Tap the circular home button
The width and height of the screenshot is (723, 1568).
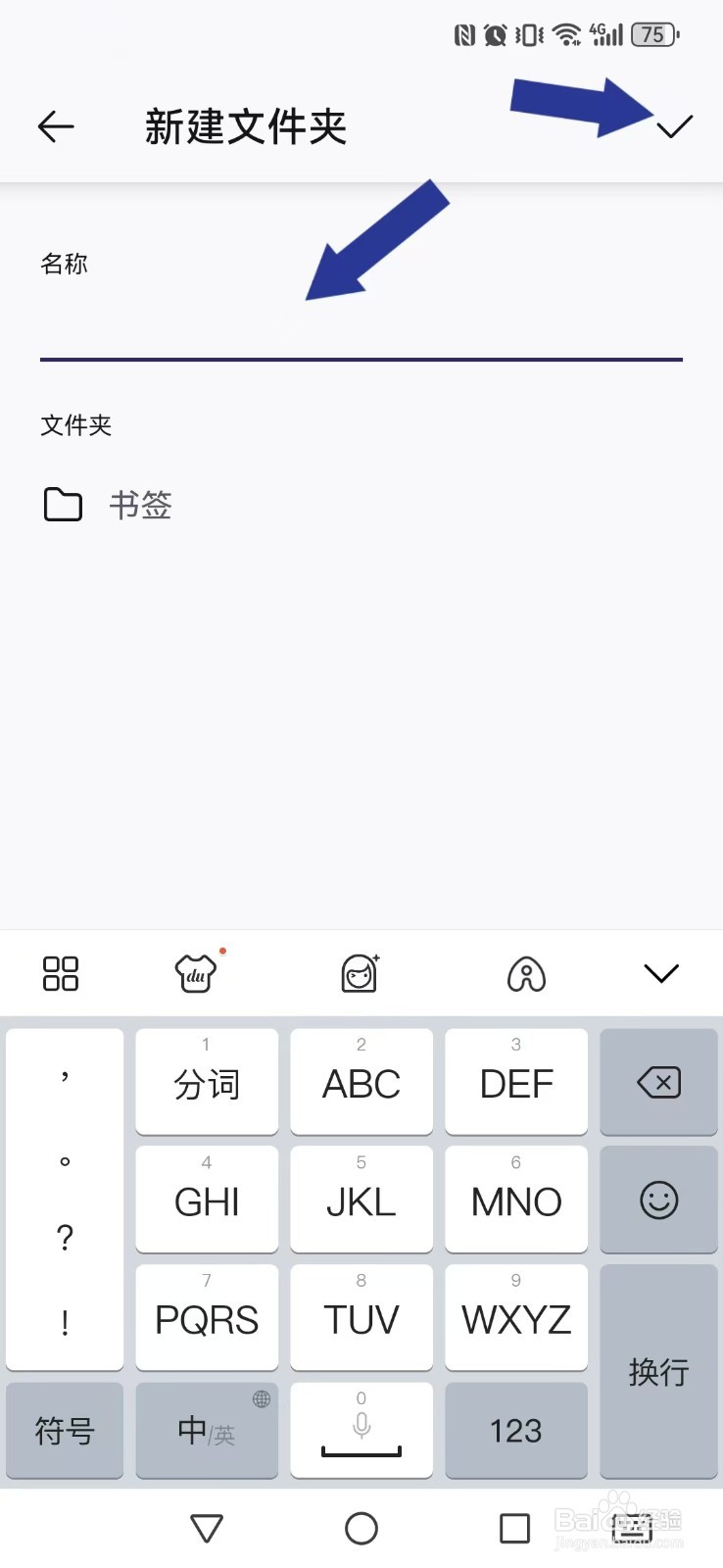coord(361,1528)
